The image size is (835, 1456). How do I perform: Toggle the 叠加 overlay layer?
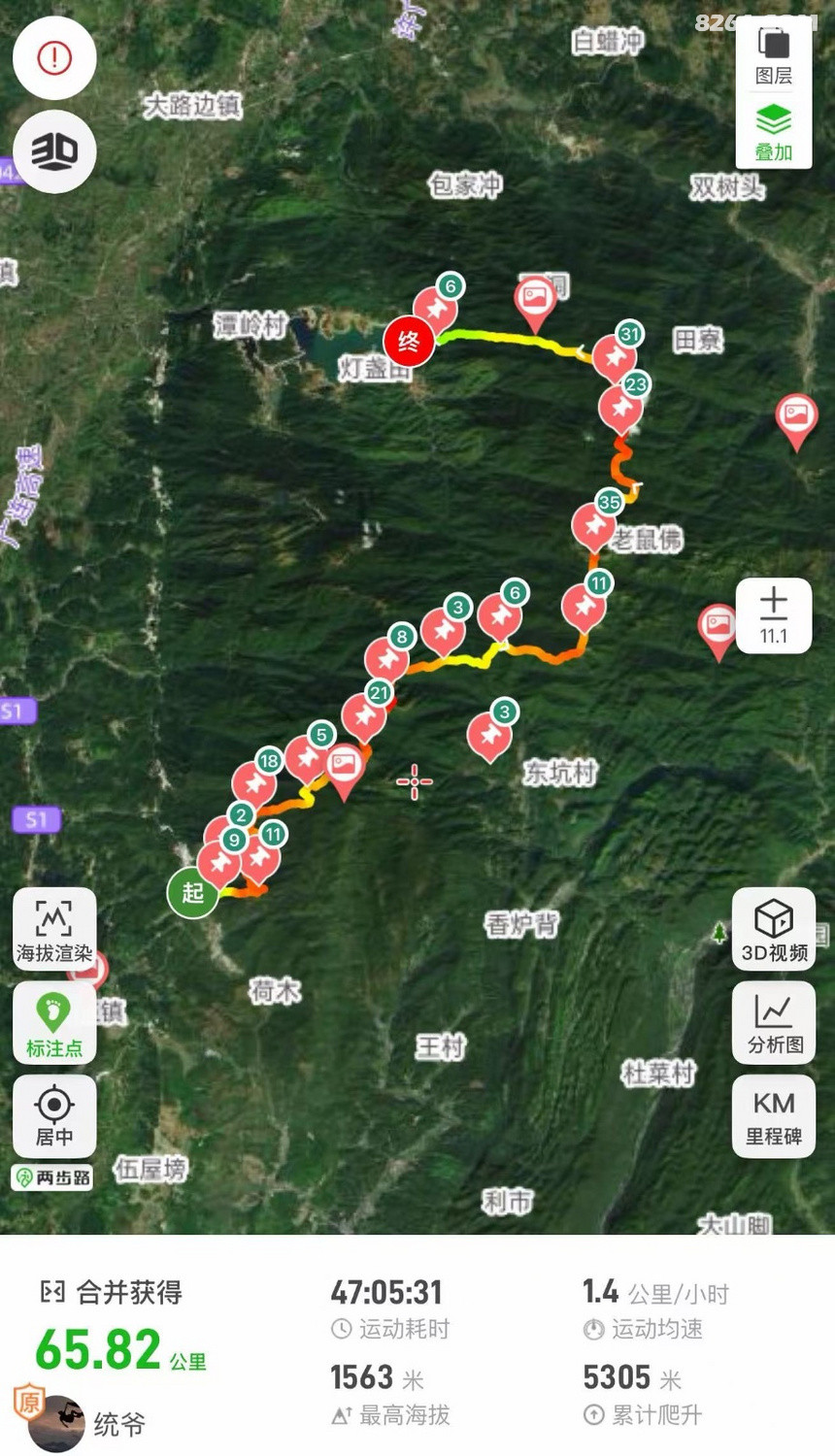pos(773,132)
